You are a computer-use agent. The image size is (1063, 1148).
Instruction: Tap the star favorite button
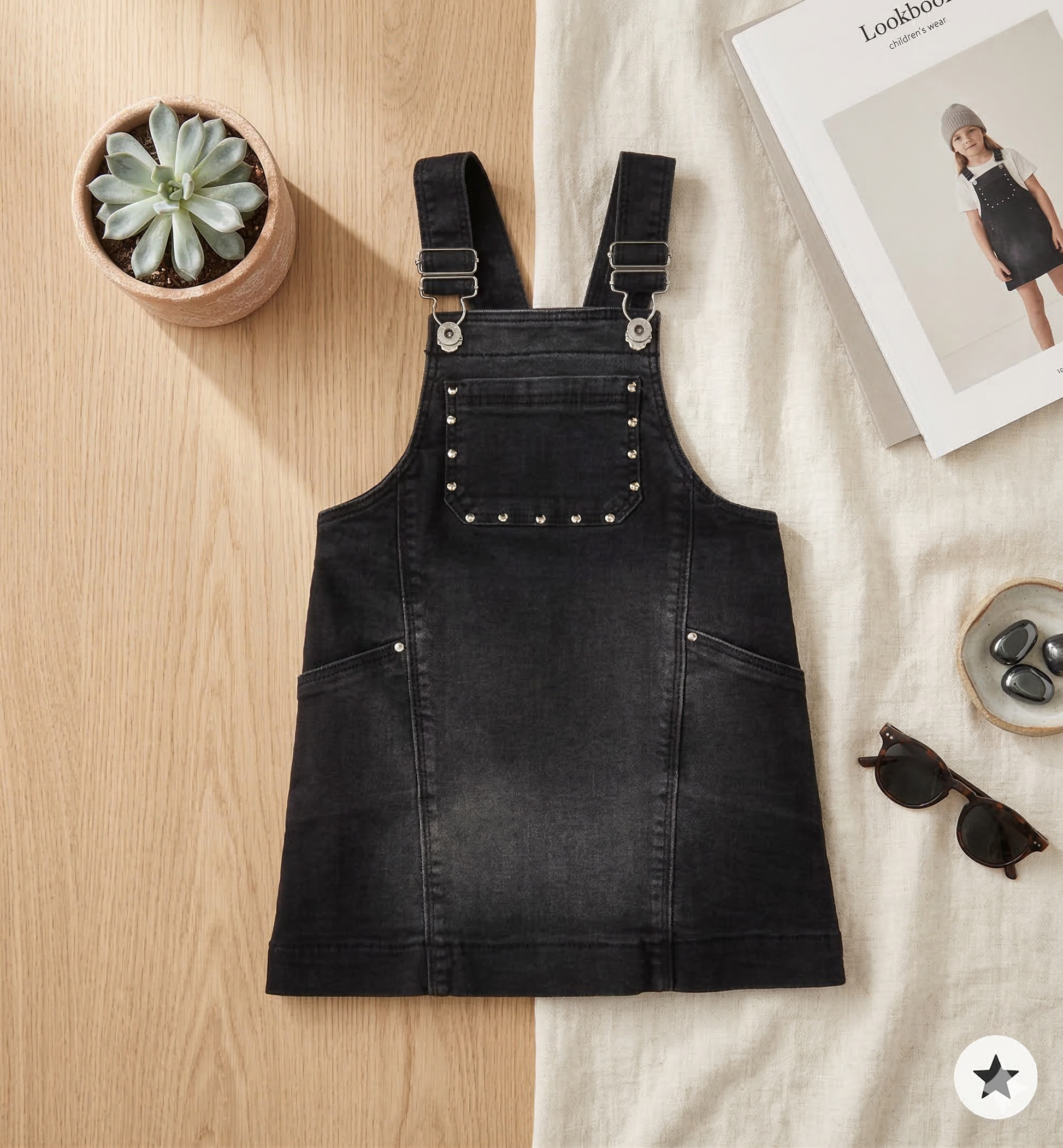pyautogui.click(x=995, y=1076)
